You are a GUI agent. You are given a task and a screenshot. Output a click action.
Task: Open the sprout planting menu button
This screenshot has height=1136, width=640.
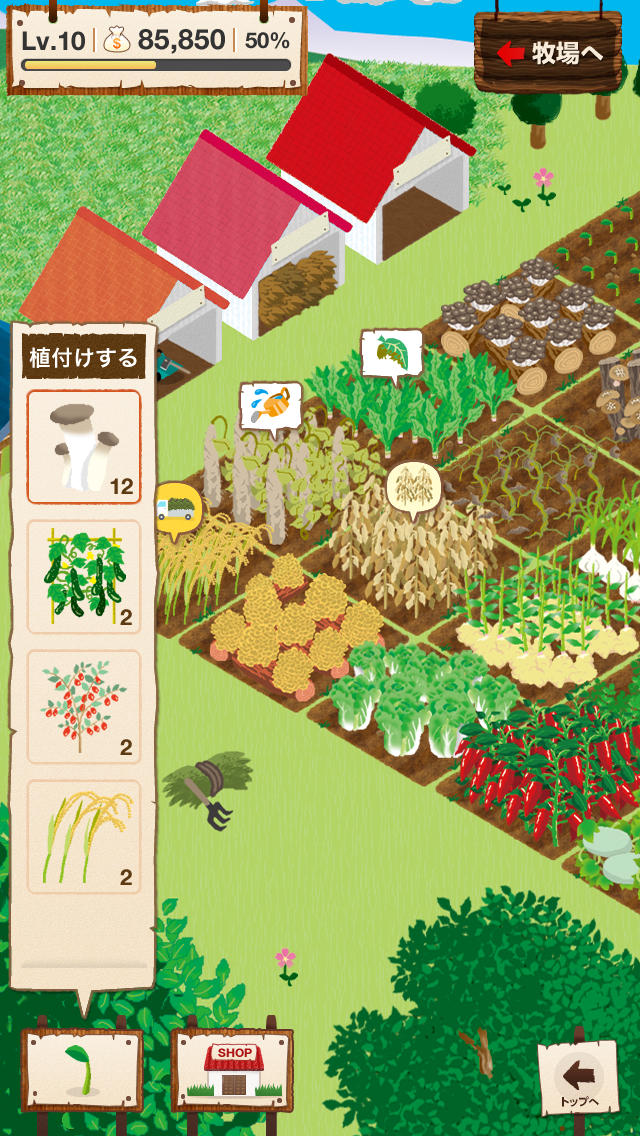point(83,1069)
